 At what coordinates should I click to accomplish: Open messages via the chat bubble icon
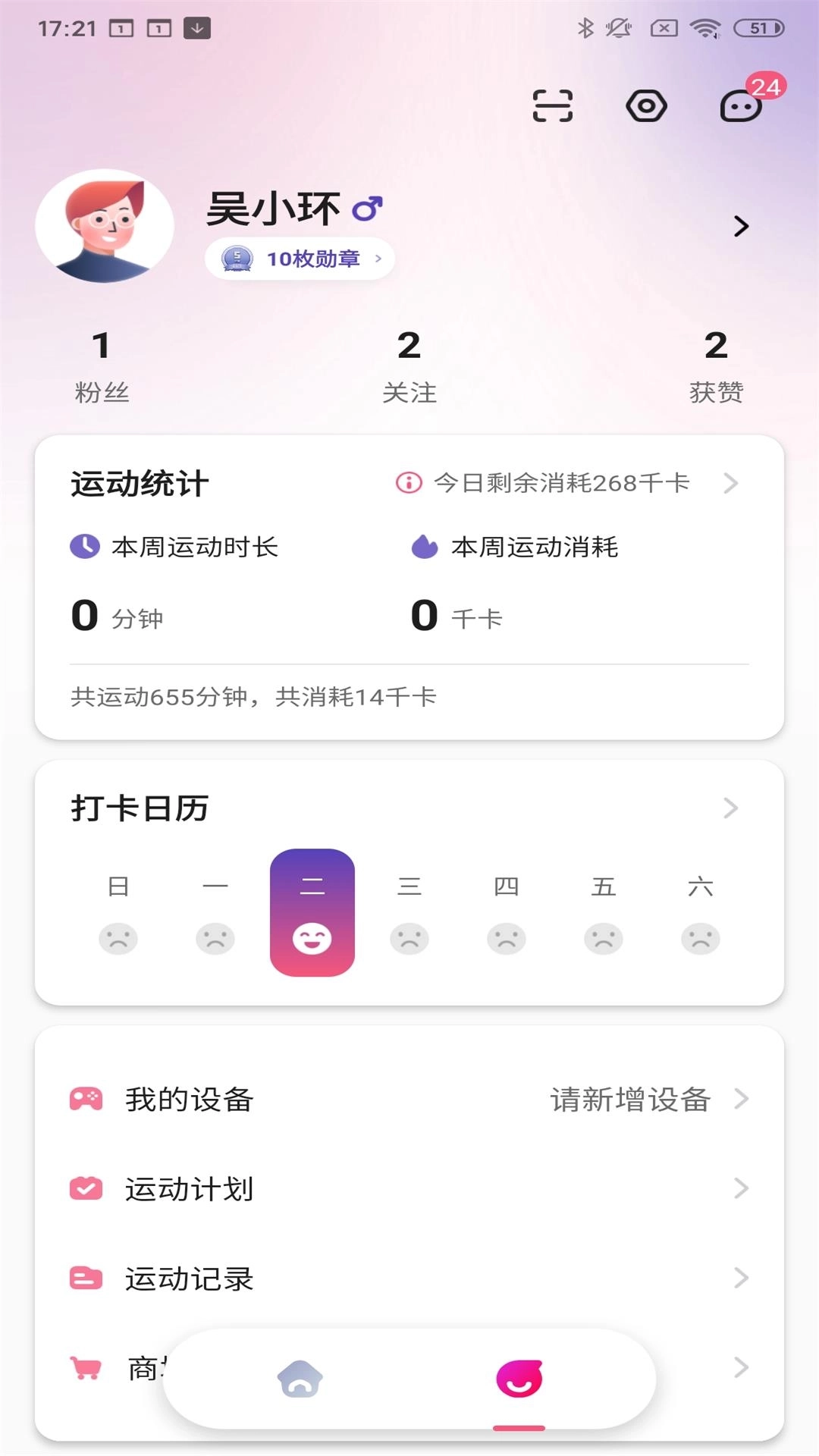tap(739, 106)
